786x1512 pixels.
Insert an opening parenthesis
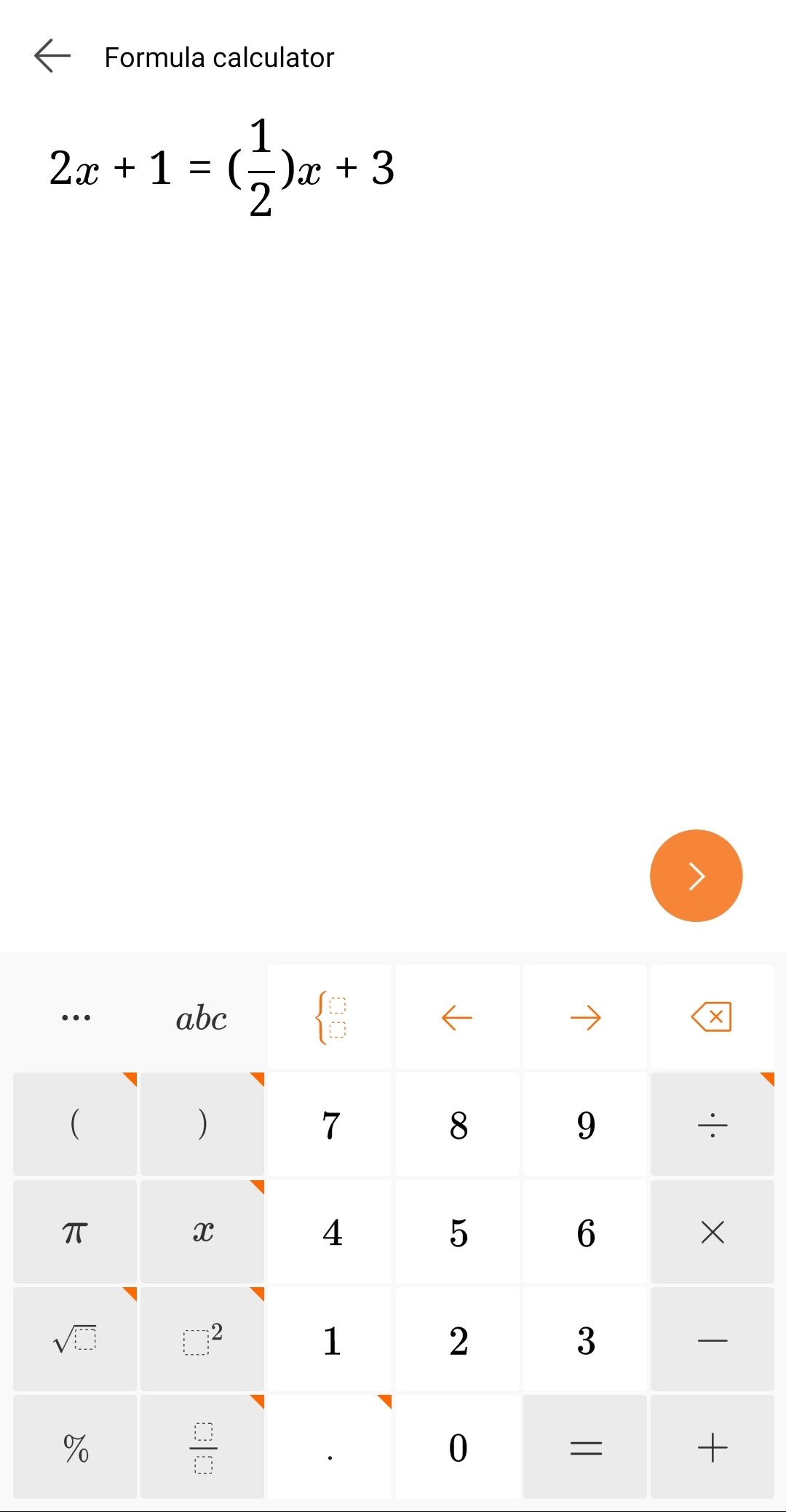tap(75, 1124)
